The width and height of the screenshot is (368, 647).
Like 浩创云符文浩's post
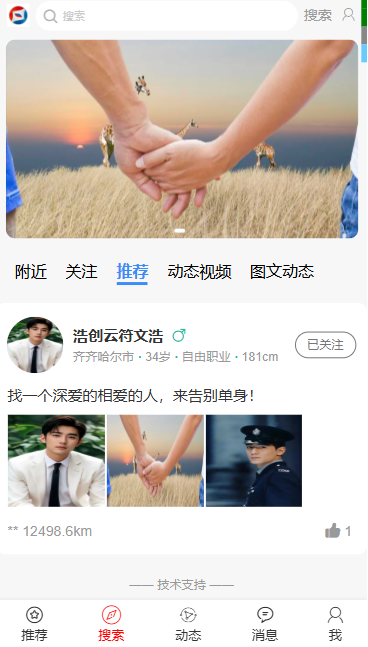tap(338, 531)
